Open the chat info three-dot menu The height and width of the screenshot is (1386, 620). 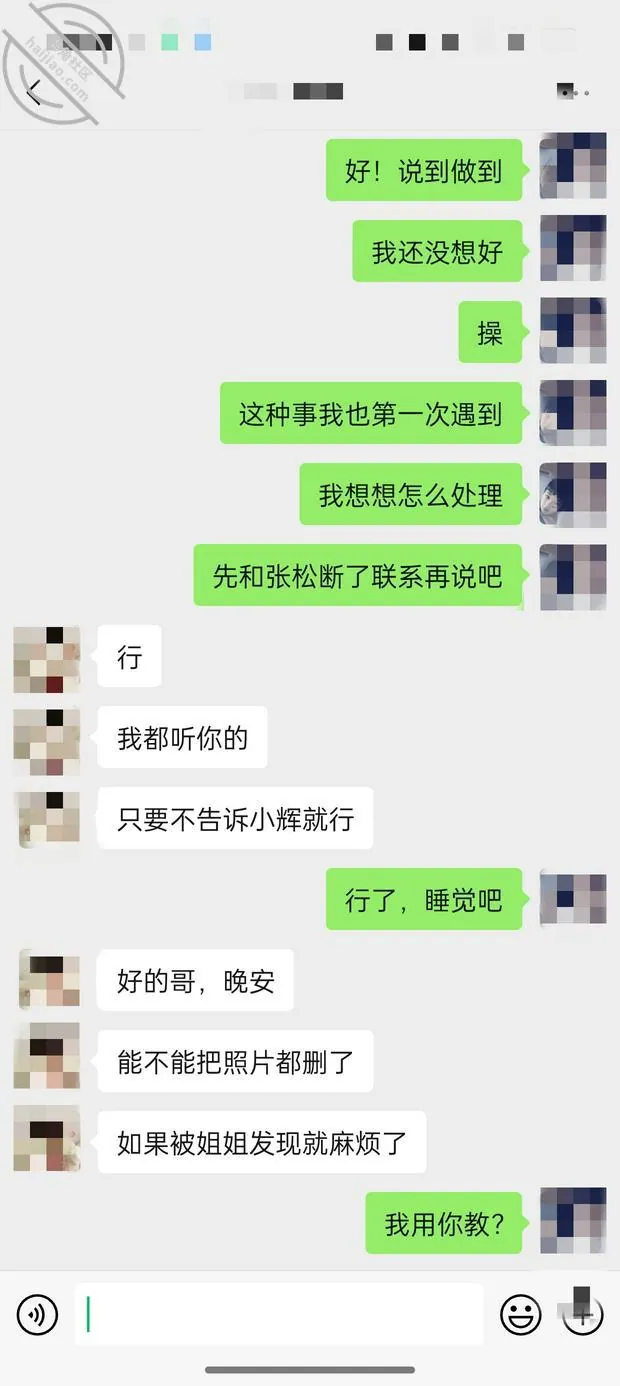574,93
